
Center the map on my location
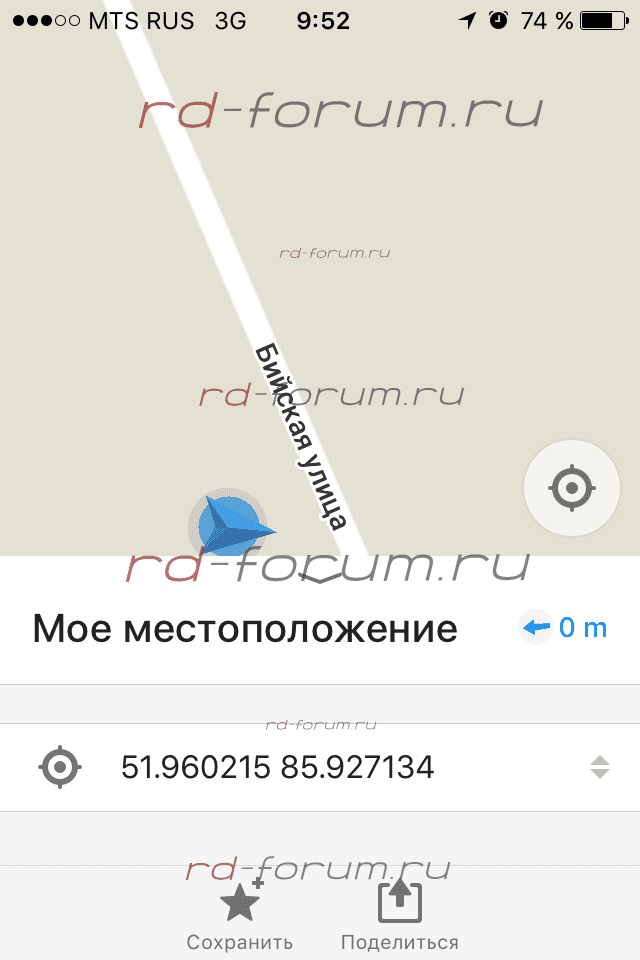[571, 489]
